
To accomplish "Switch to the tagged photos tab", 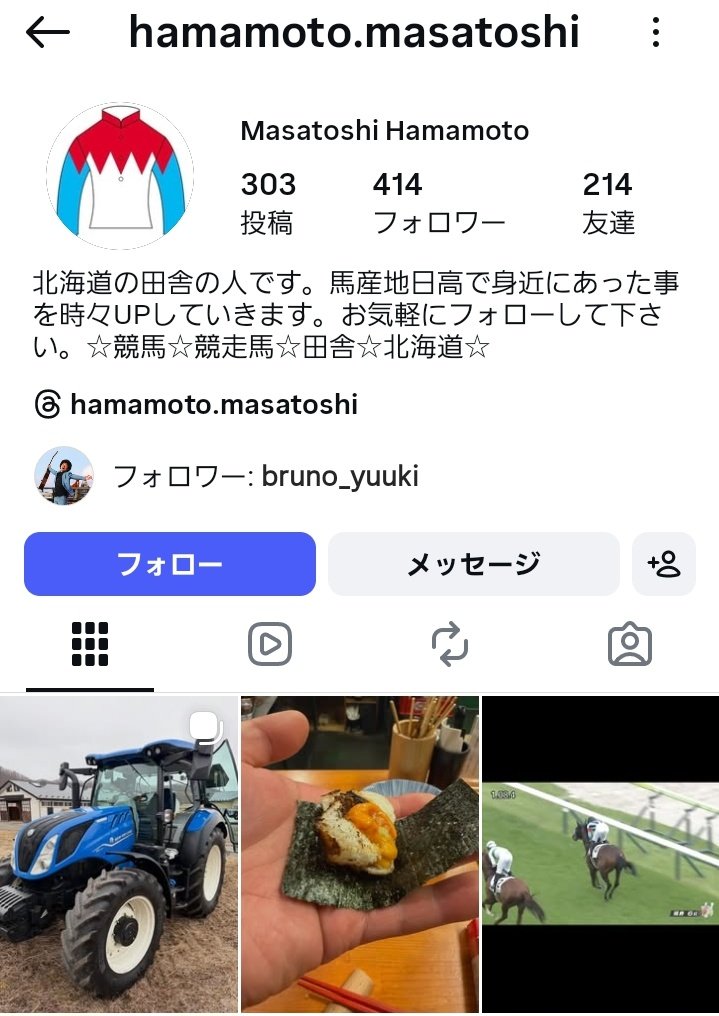I will pyautogui.click(x=630, y=645).
